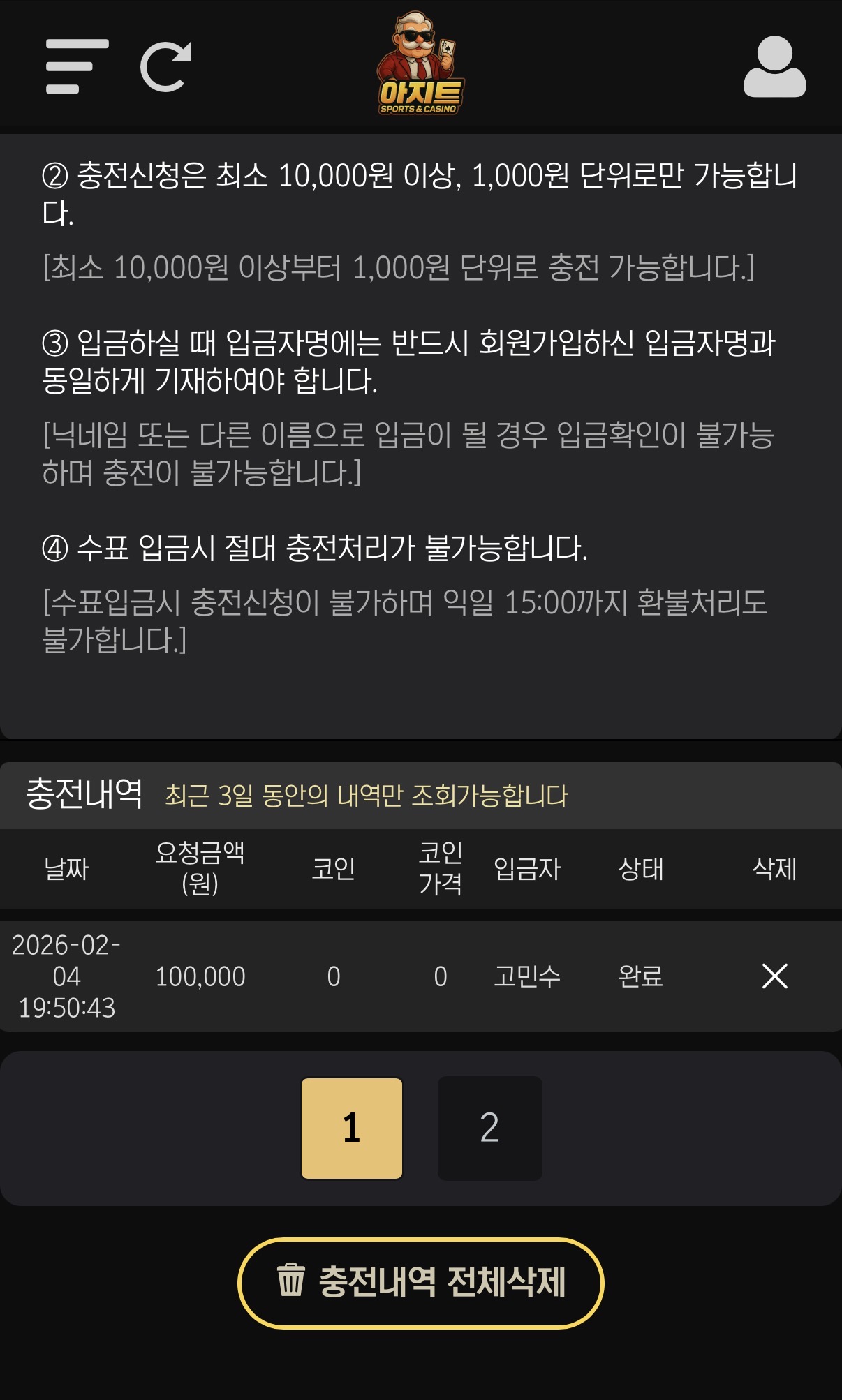The height and width of the screenshot is (1400, 842).
Task: Refresh the page with the reload icon
Action: (165, 67)
